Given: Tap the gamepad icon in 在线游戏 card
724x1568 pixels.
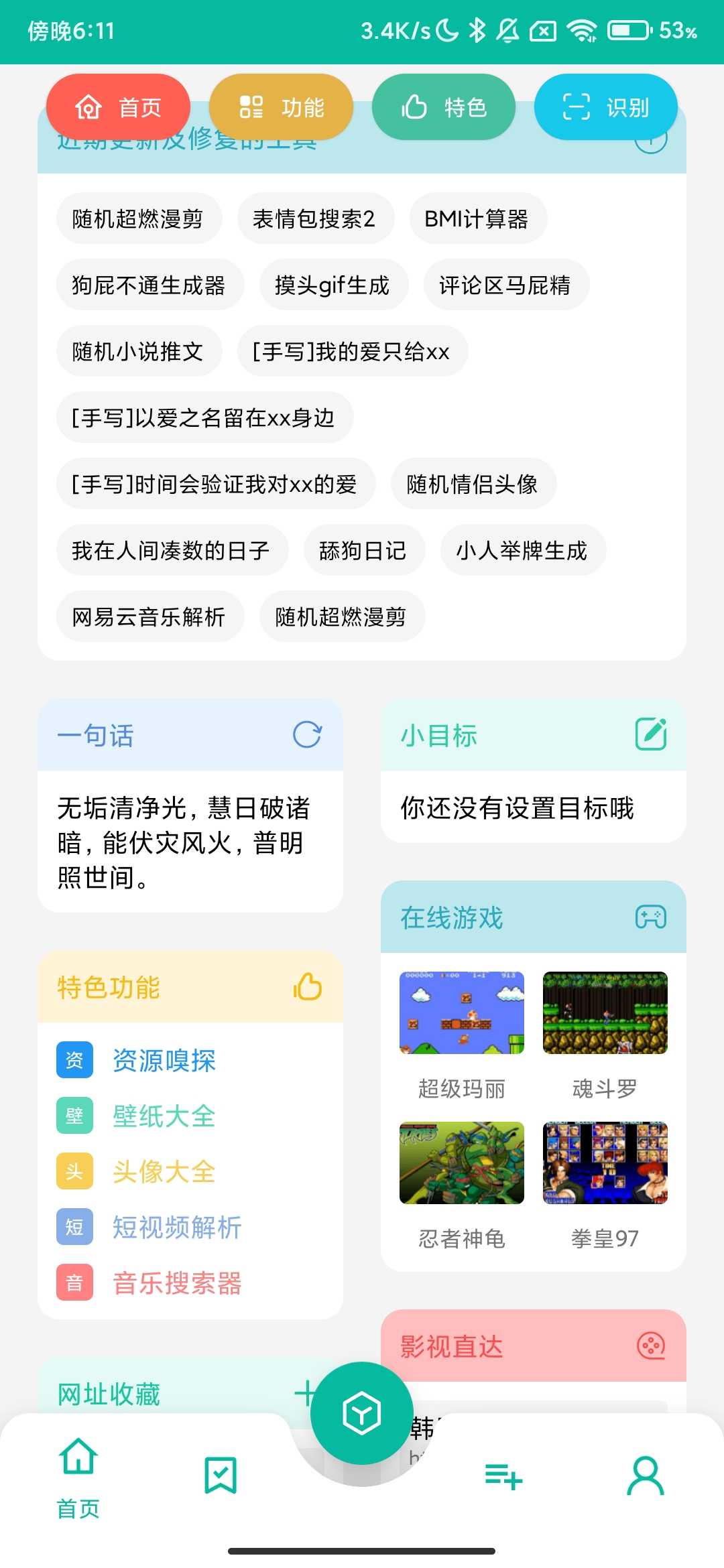Looking at the screenshot, I should pyautogui.click(x=651, y=917).
